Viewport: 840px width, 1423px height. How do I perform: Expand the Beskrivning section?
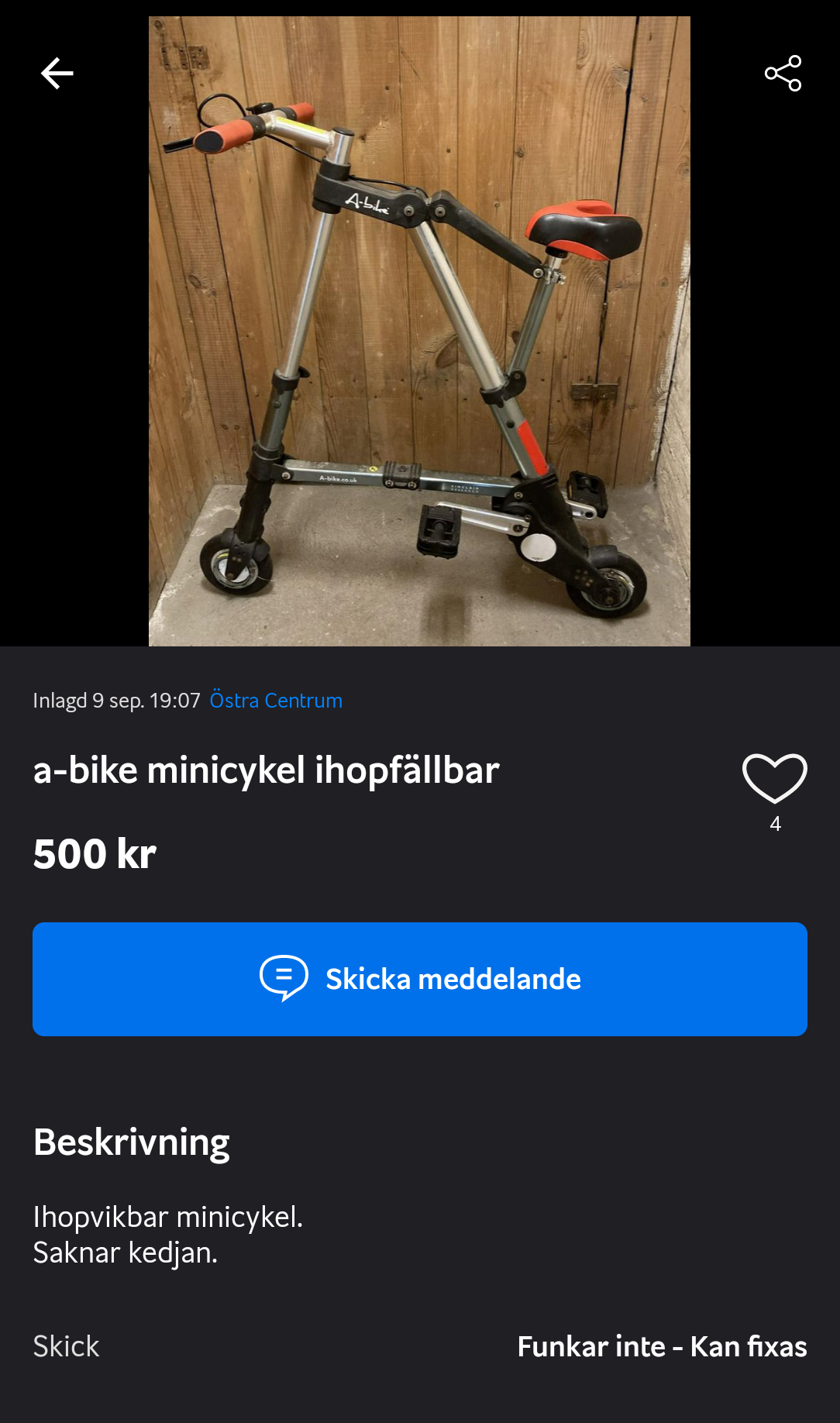[x=130, y=1142]
